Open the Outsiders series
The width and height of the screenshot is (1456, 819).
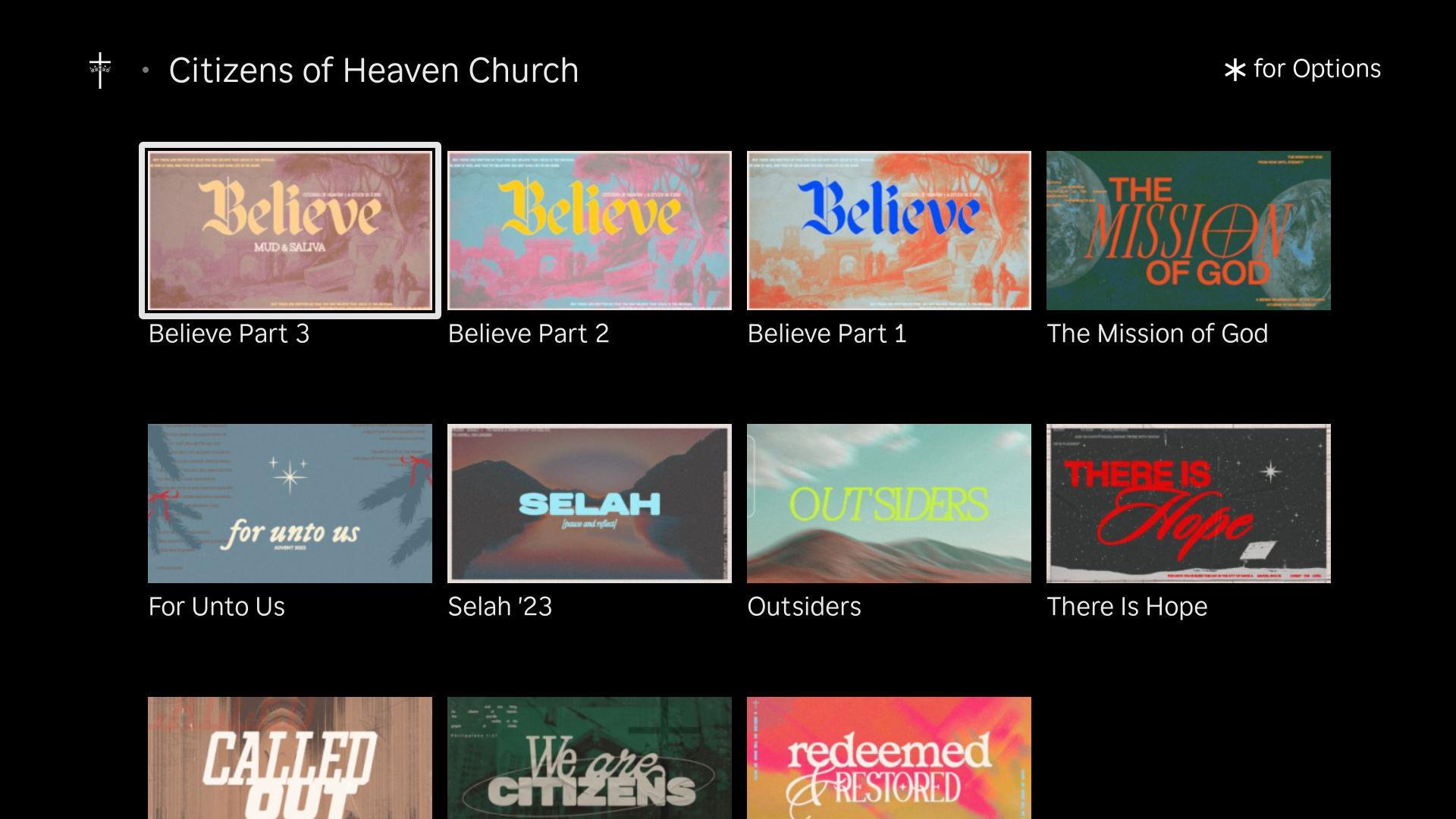[889, 504]
